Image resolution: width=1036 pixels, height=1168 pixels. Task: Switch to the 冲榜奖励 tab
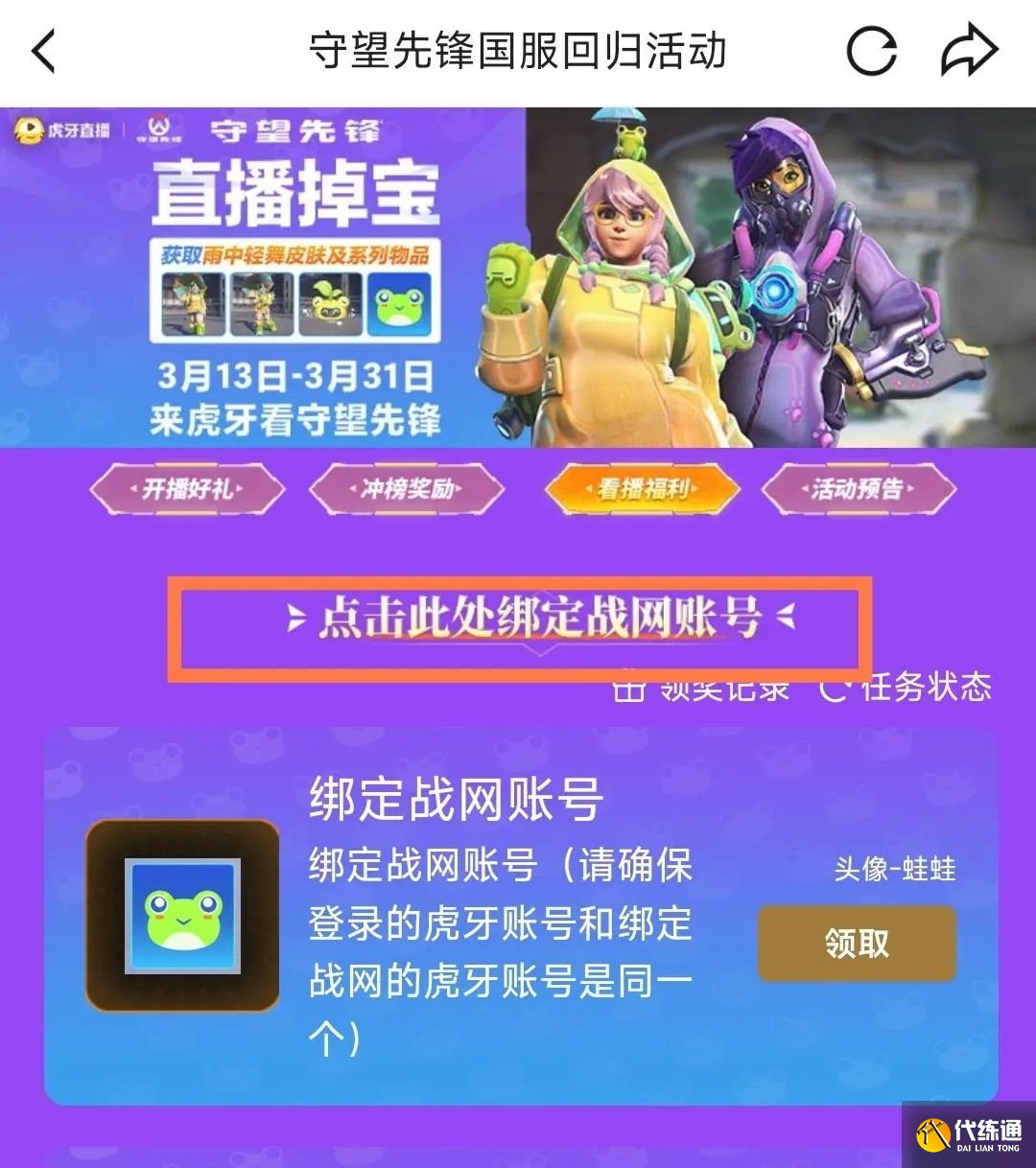point(407,490)
